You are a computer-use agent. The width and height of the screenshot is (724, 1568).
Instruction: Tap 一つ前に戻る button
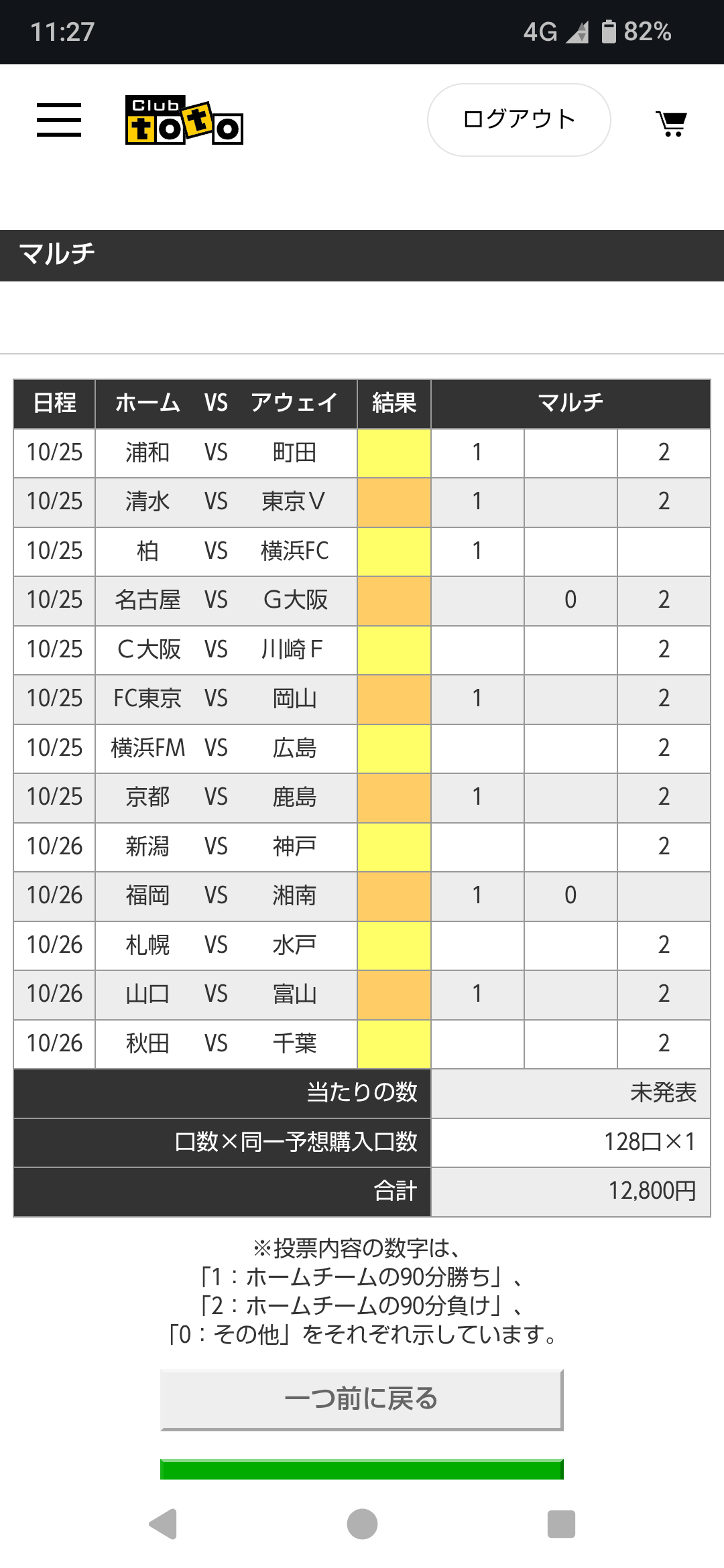coord(361,1399)
